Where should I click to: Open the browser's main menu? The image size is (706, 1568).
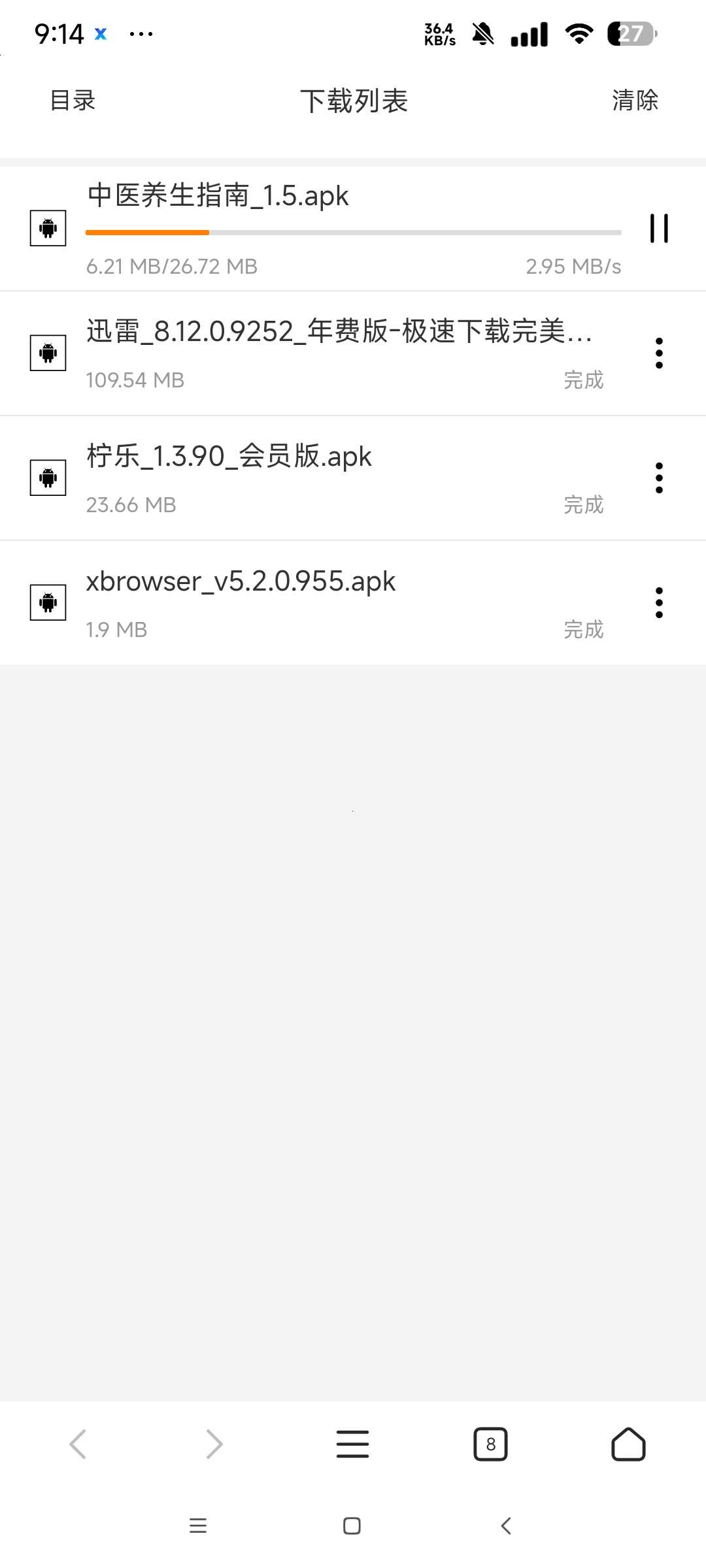[x=352, y=1444]
